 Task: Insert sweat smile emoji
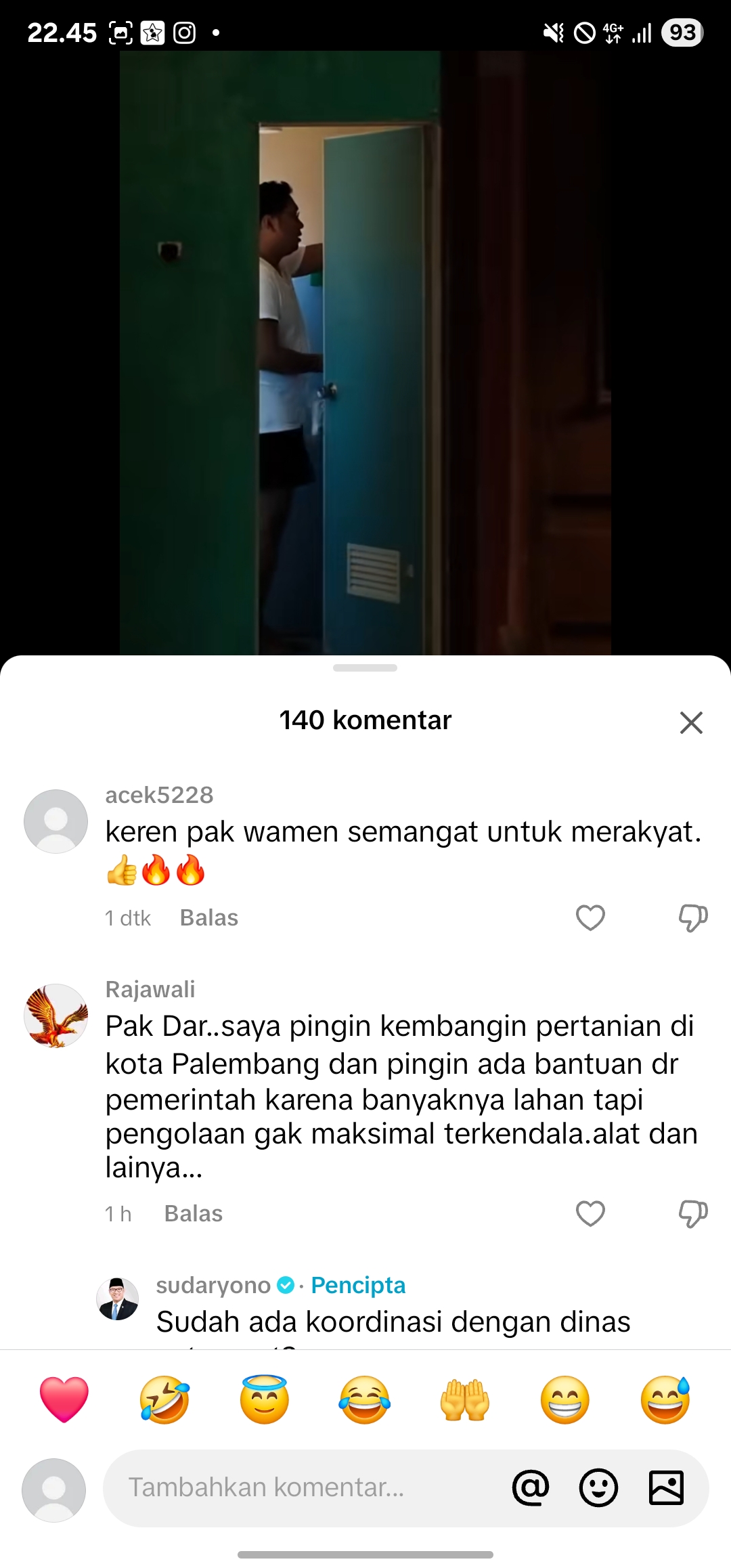pos(665,1399)
